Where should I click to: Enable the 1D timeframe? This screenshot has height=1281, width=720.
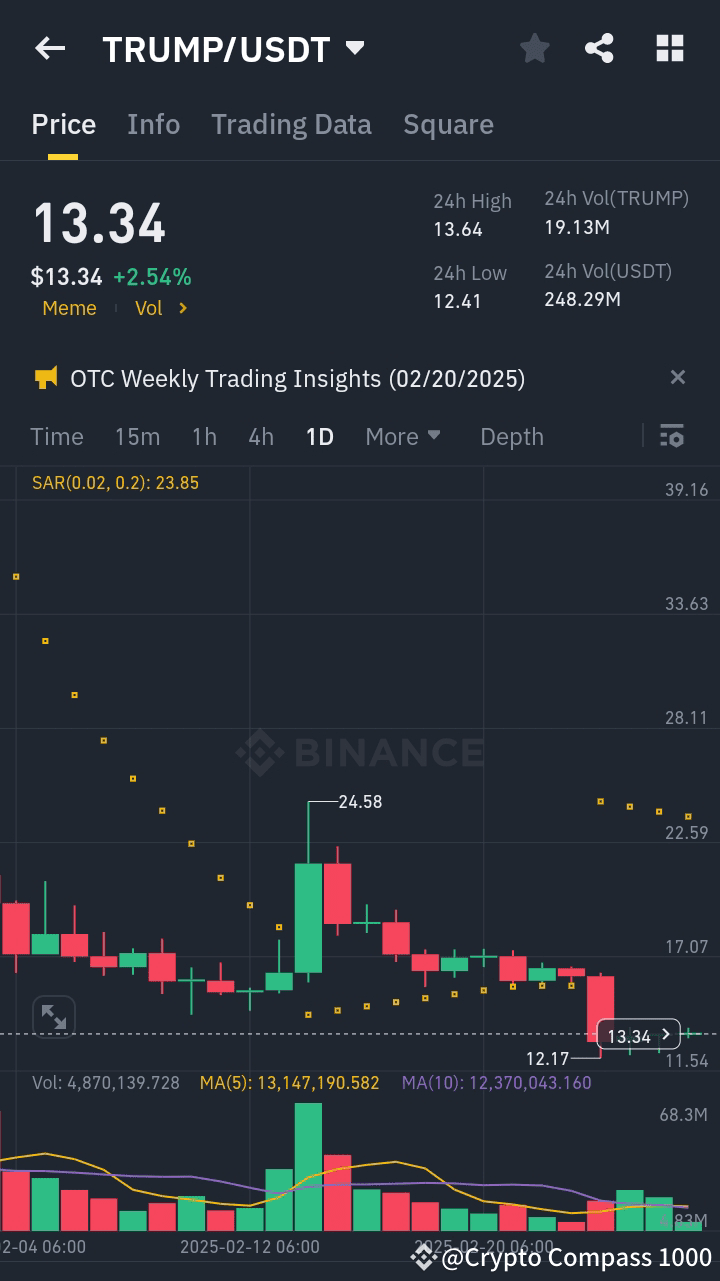(x=320, y=436)
